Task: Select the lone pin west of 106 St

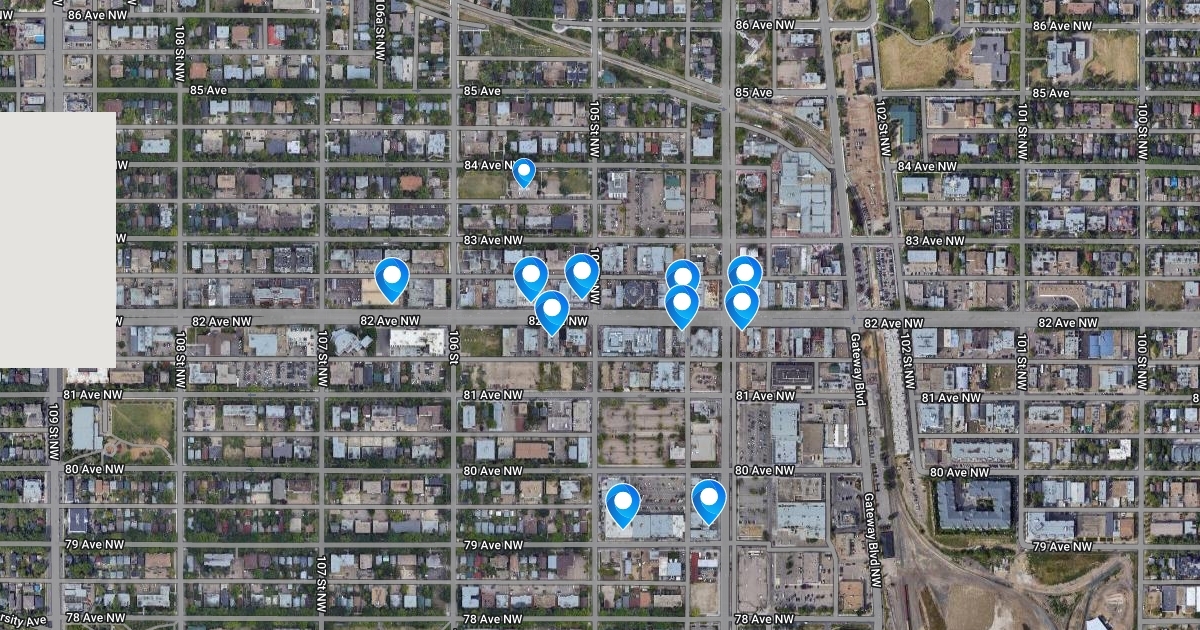Action: pyautogui.click(x=392, y=277)
